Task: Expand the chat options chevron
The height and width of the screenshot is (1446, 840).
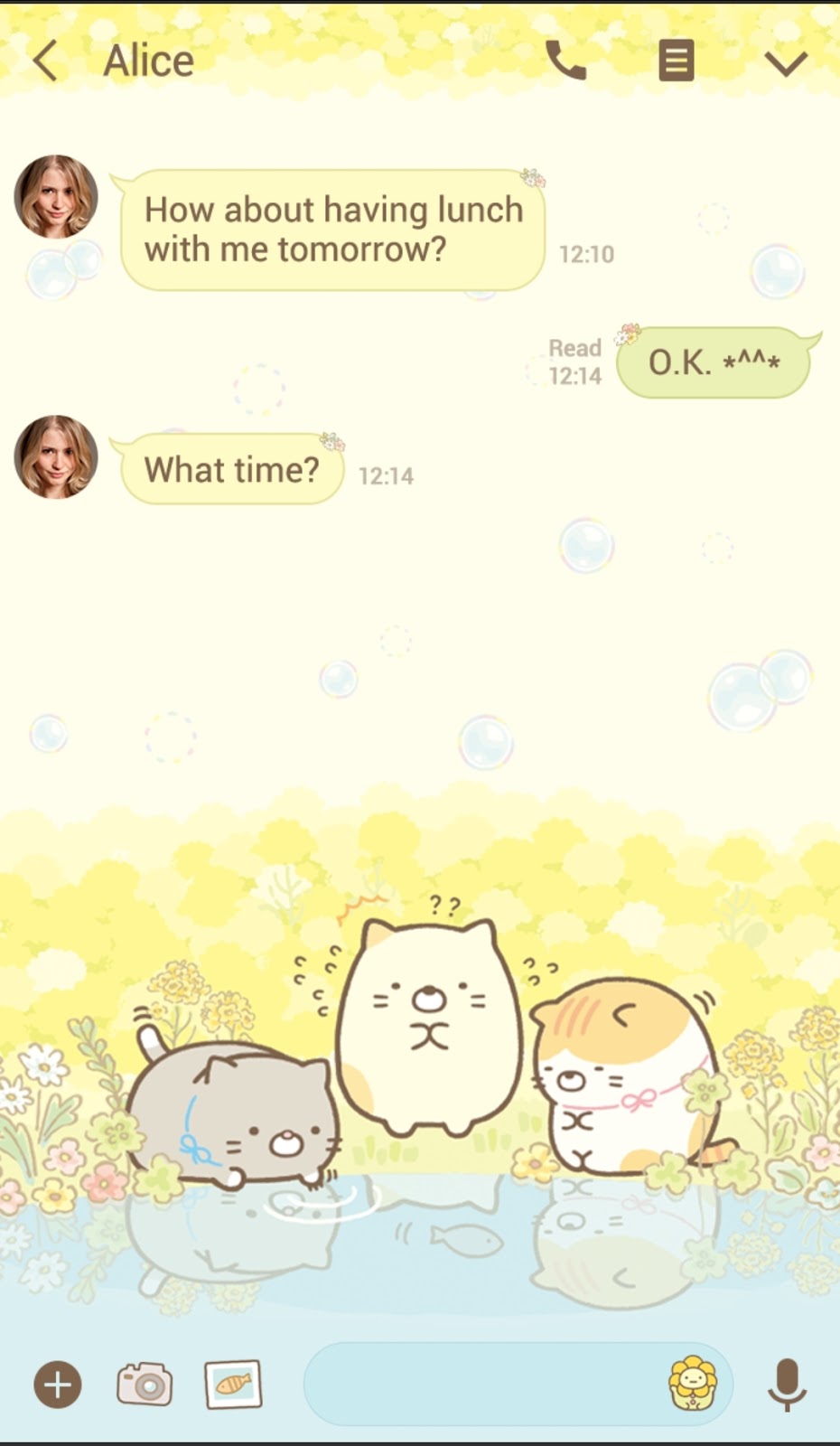Action: [x=785, y=63]
